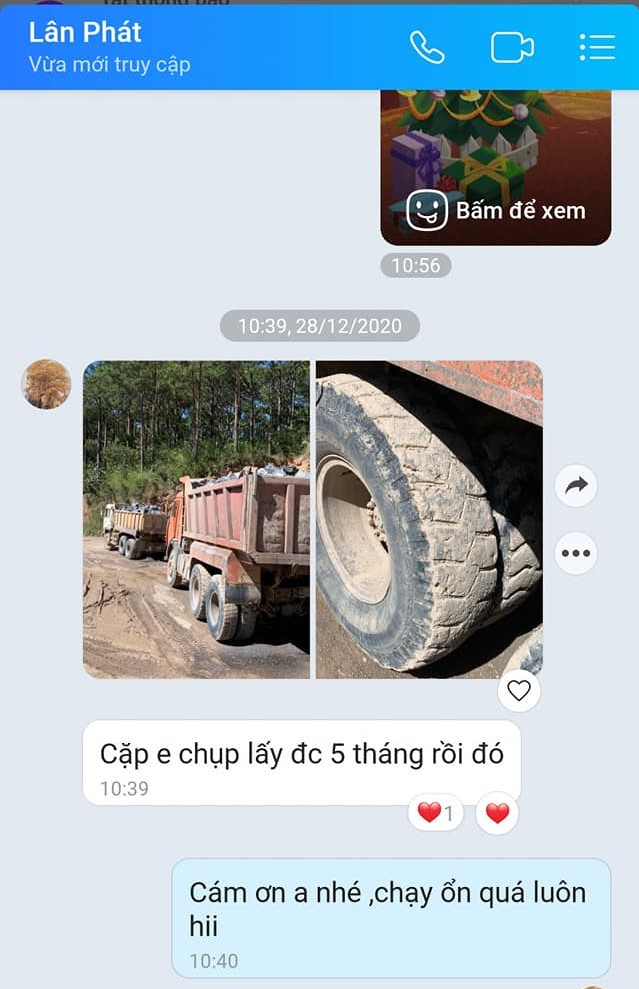
Task: Open the chat options menu
Action: [597, 47]
